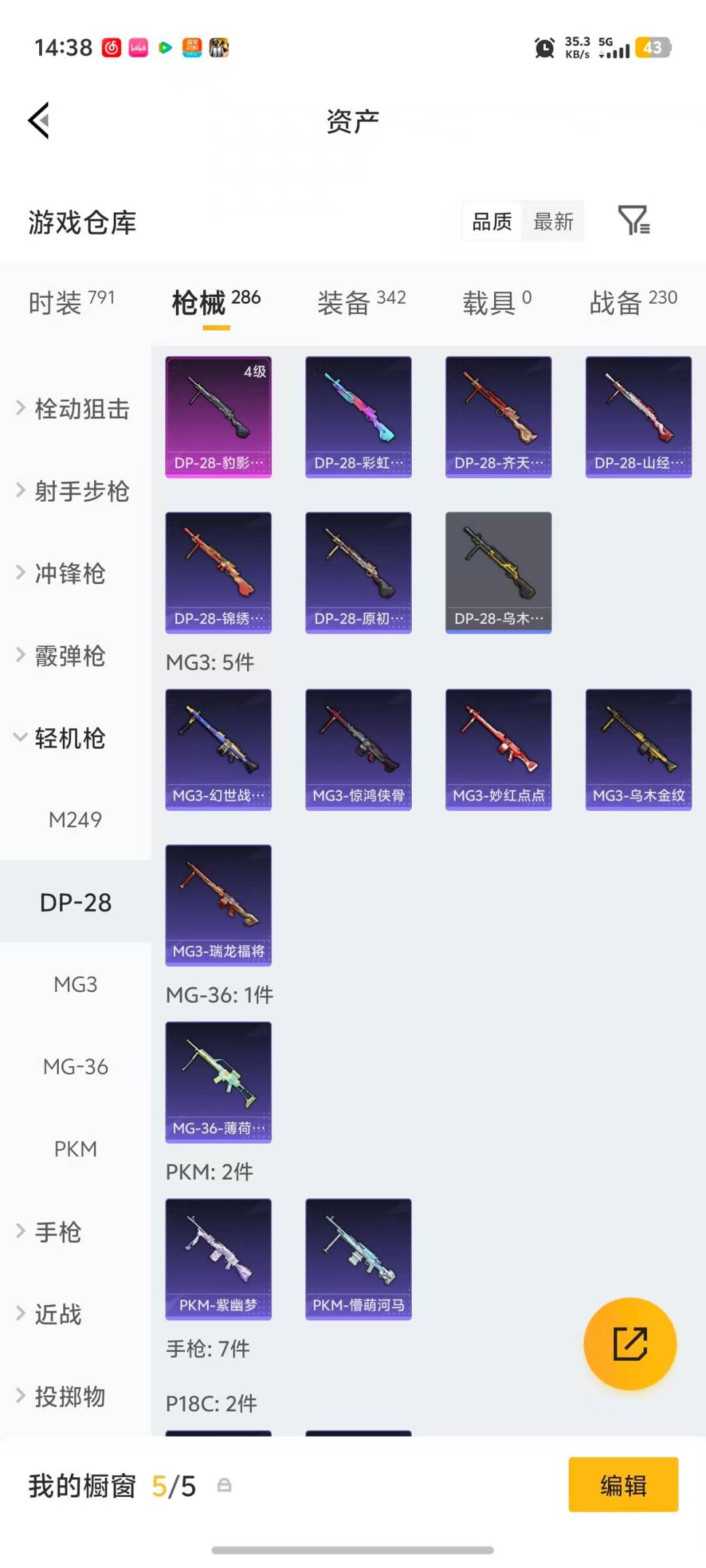This screenshot has height=1568, width=706.
Task: Enable 品质 sorting mode
Action: click(491, 222)
